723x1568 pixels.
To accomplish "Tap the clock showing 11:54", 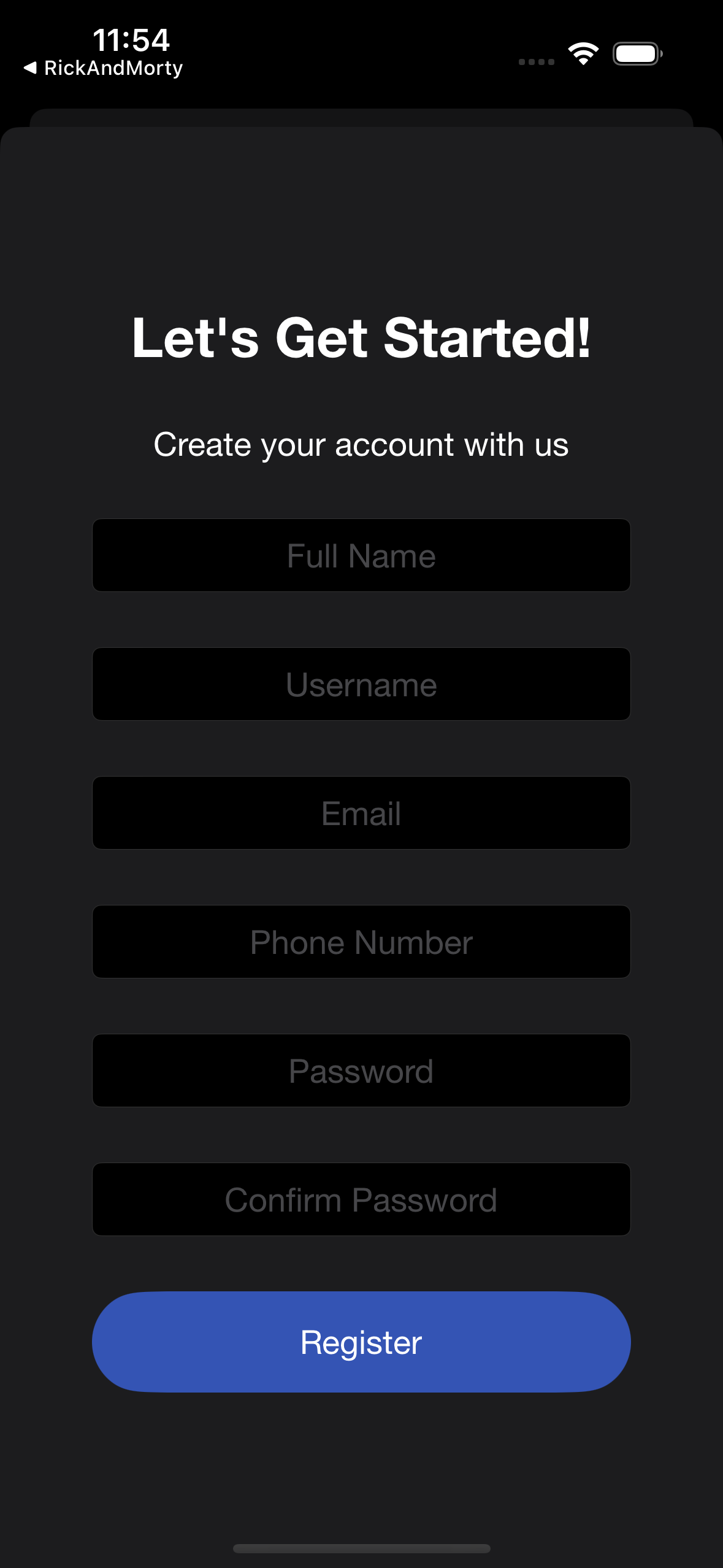I will (131, 40).
